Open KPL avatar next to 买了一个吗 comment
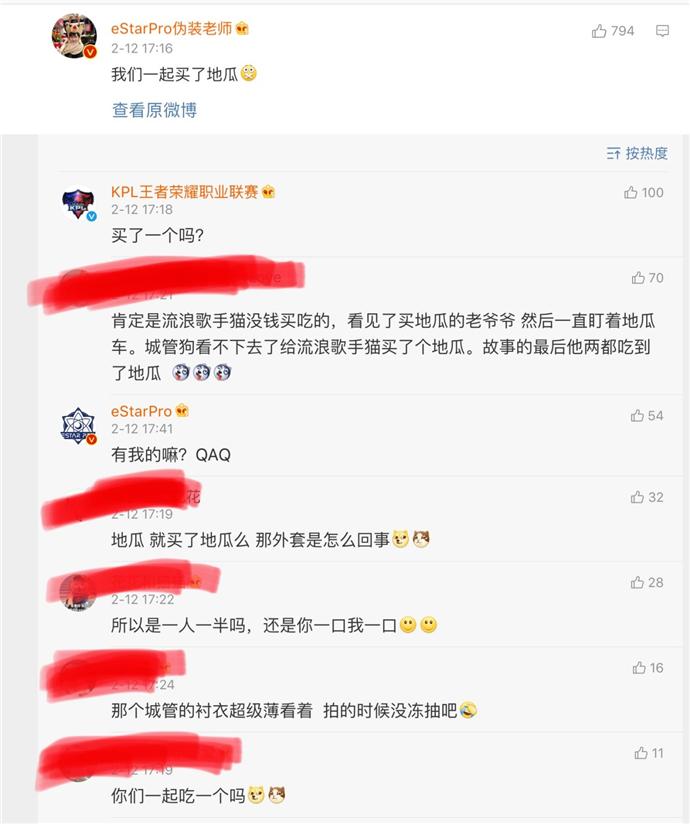 (79, 204)
